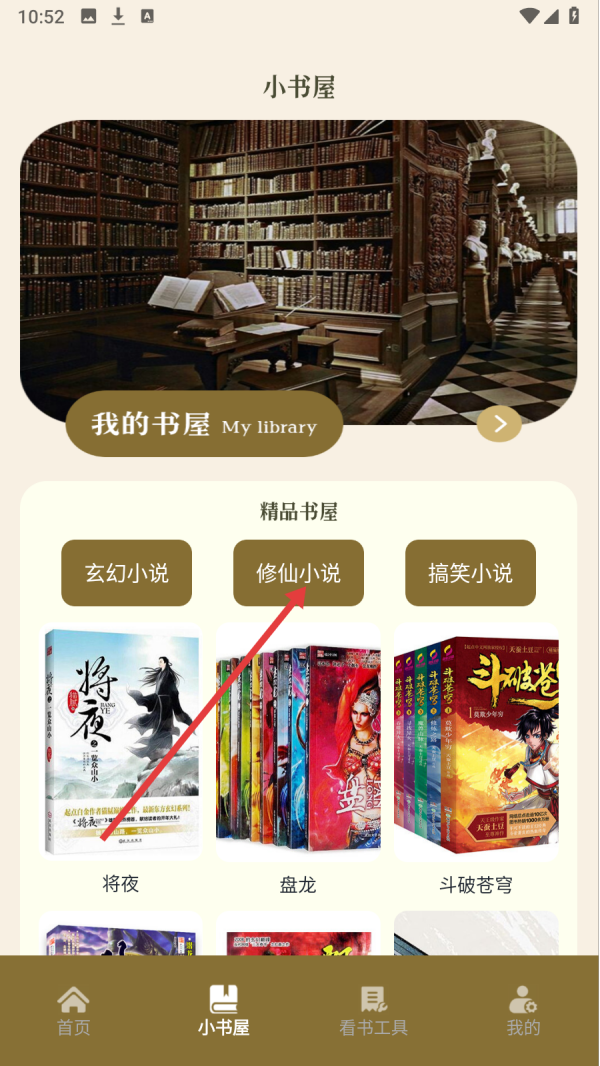Switch to the 小书屋 tab
Image resolution: width=600 pixels, height=1066 pixels.
tap(223, 1011)
